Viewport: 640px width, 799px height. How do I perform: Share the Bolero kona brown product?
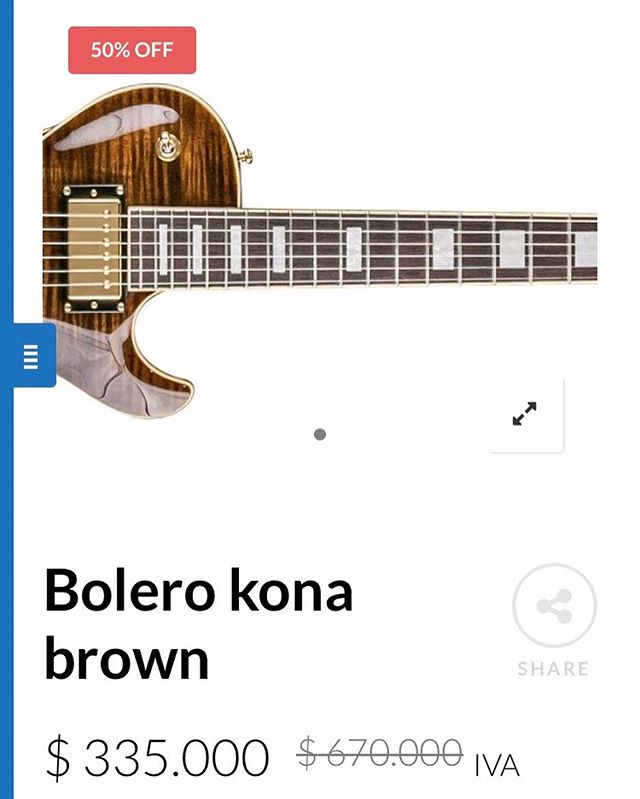click(x=554, y=607)
